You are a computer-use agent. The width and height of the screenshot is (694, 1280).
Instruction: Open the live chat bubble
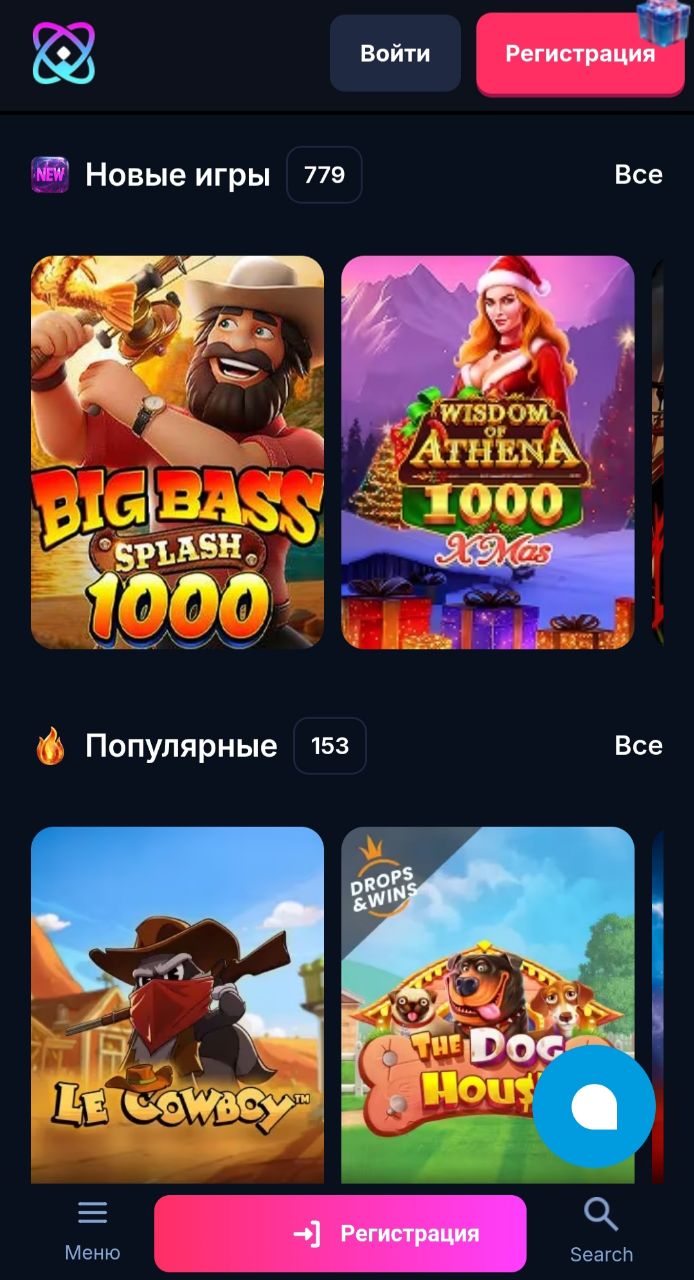tap(594, 1106)
